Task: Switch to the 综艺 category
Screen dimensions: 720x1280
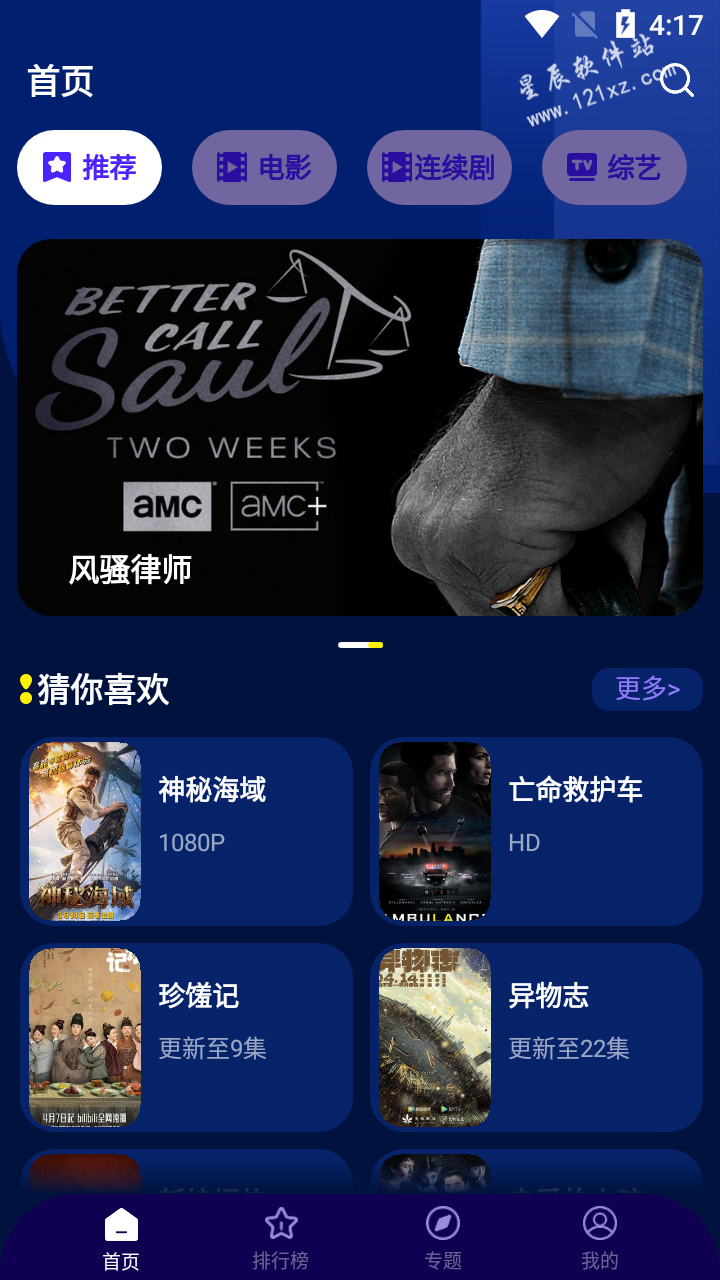Action: [614, 167]
